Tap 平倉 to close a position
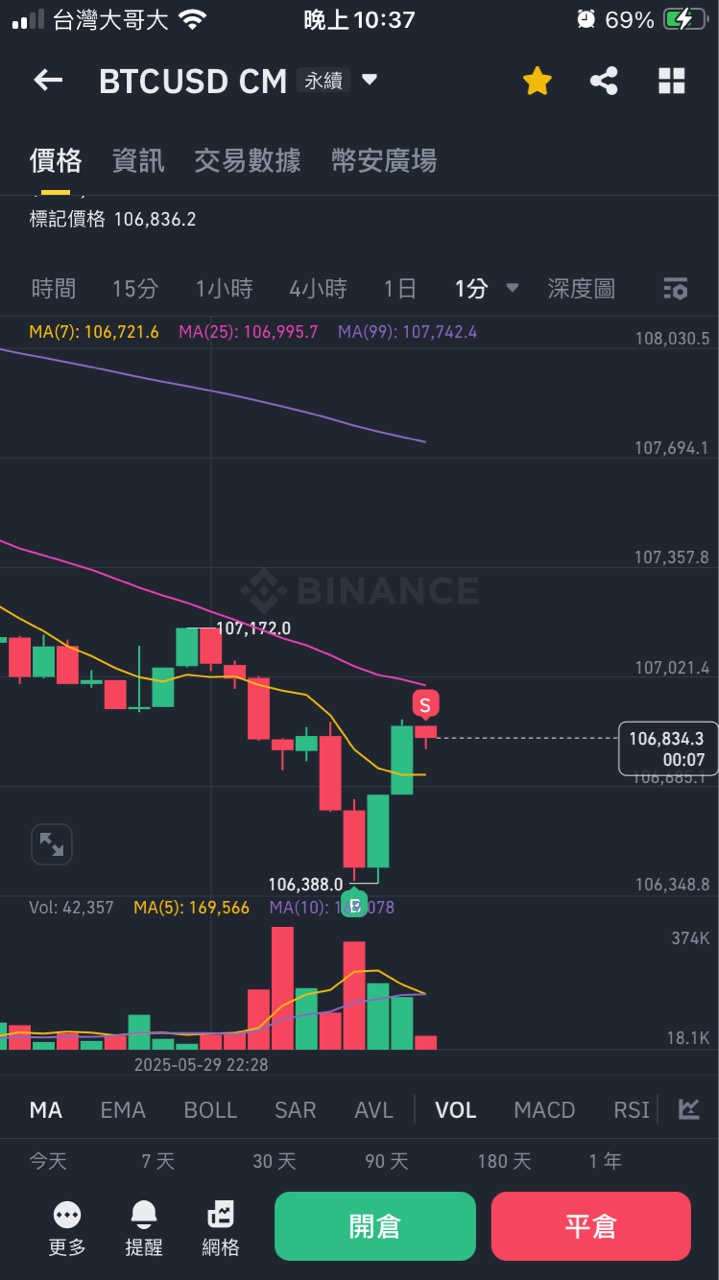The height and width of the screenshot is (1280, 719). pos(591,1226)
